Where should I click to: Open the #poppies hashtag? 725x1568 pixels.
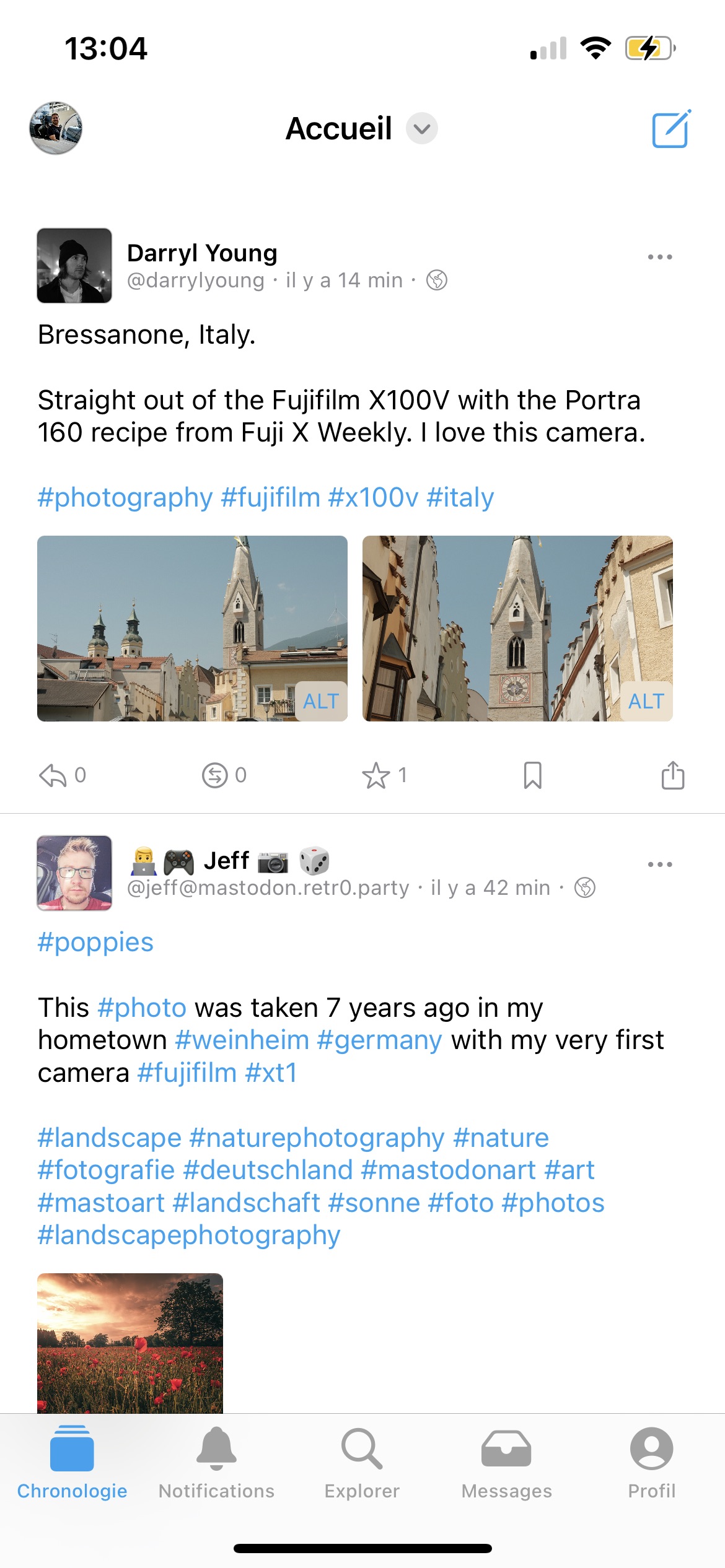[x=95, y=942]
